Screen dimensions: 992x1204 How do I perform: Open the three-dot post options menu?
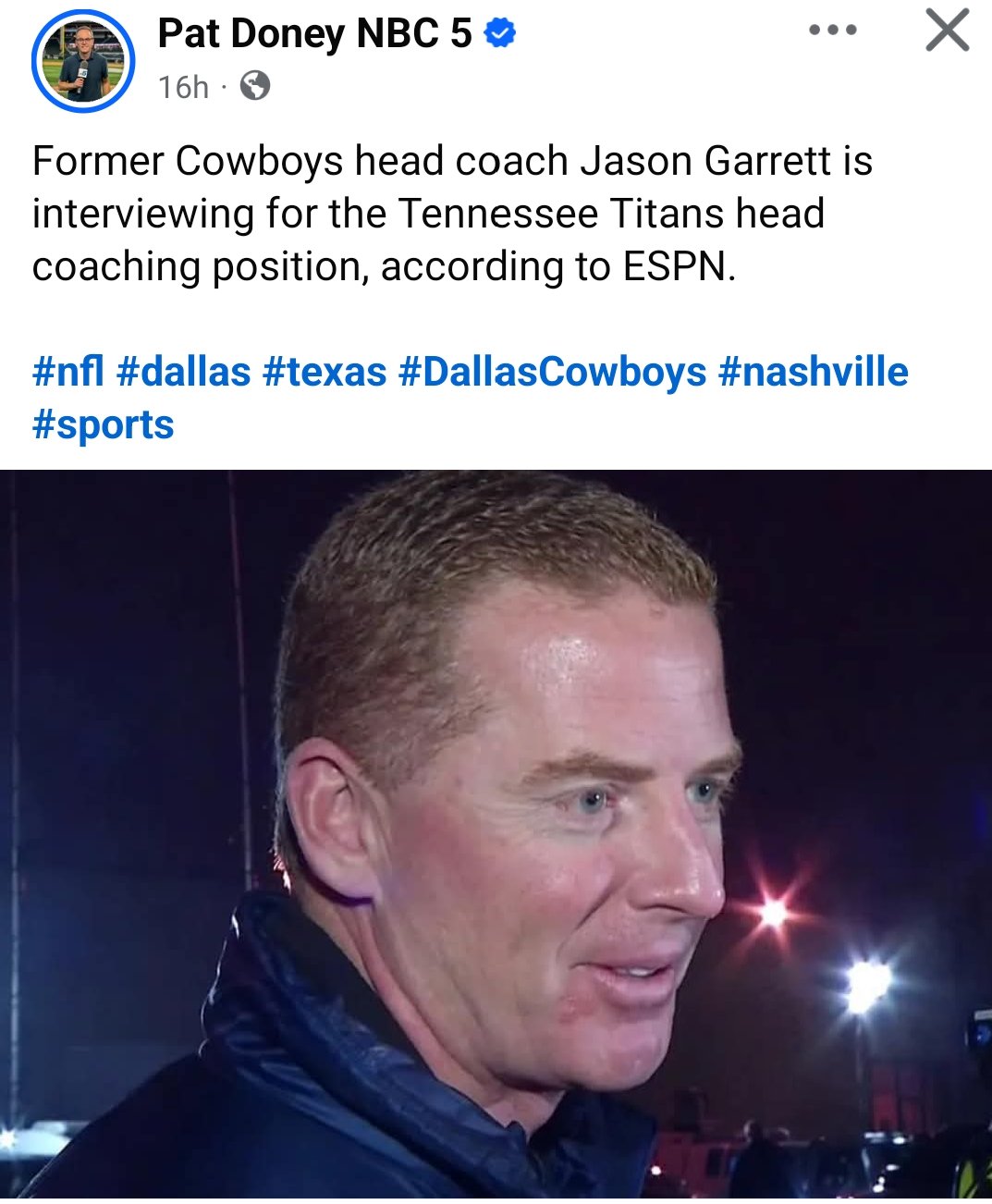832,31
